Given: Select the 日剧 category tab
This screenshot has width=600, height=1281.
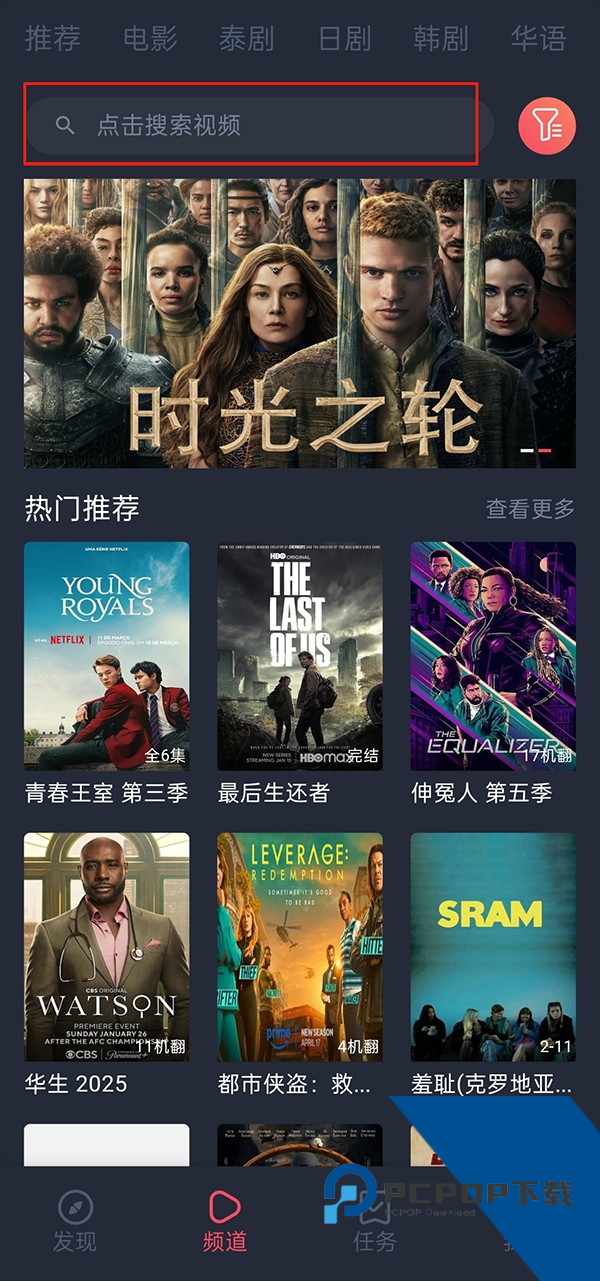Looking at the screenshot, I should (x=344, y=39).
